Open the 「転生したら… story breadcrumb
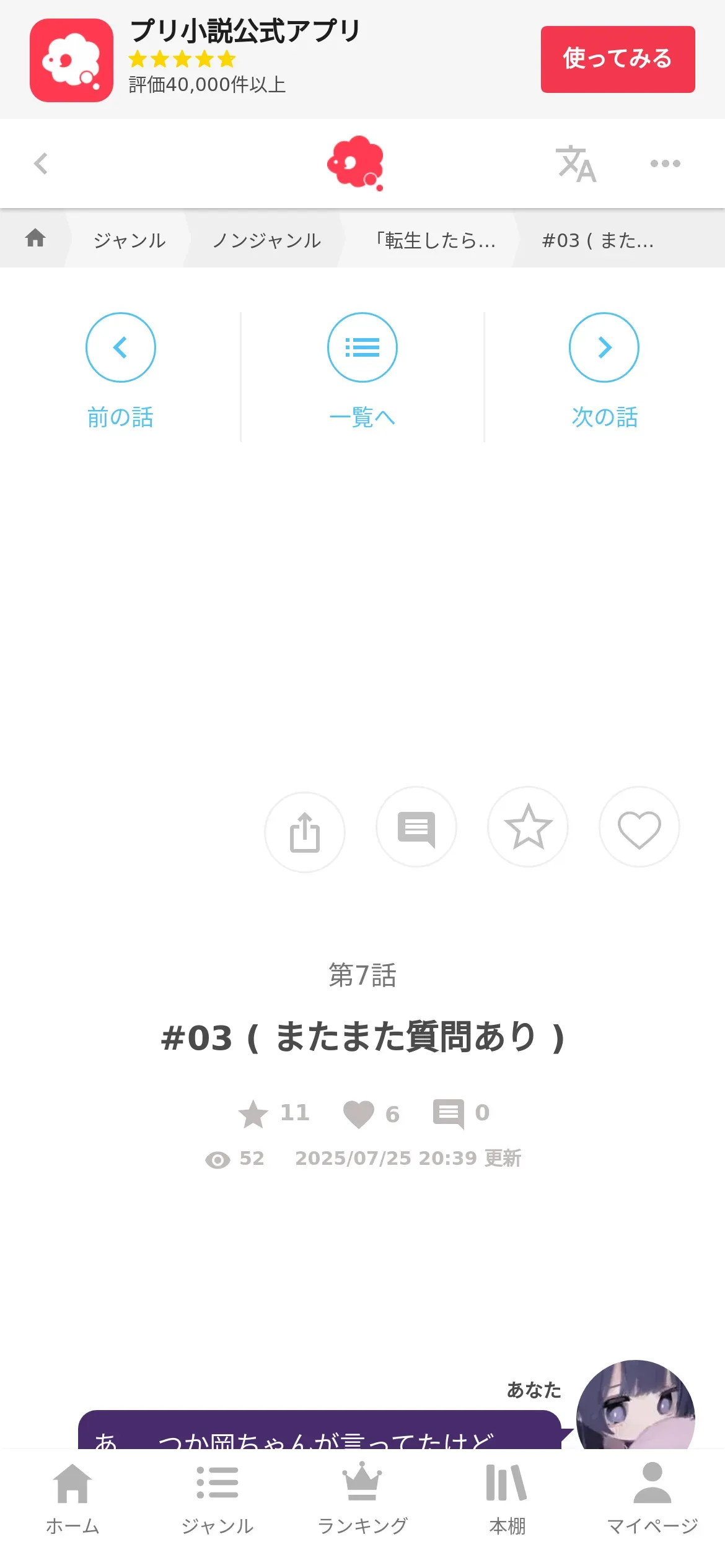725x1568 pixels. coord(434,240)
